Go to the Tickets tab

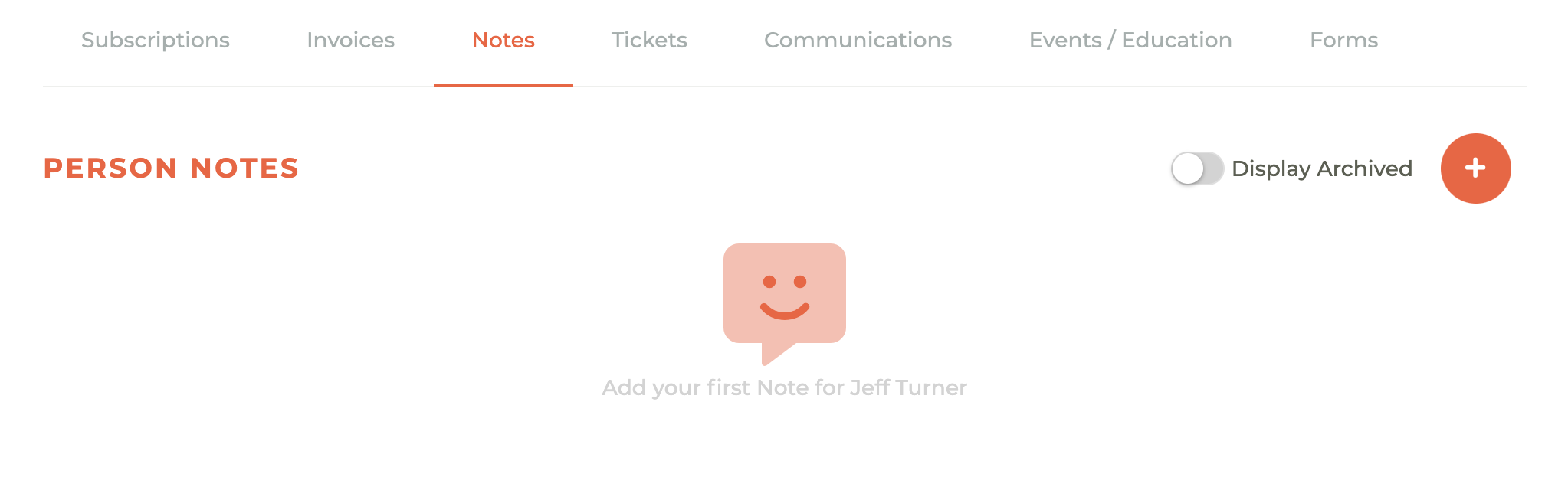pos(649,40)
